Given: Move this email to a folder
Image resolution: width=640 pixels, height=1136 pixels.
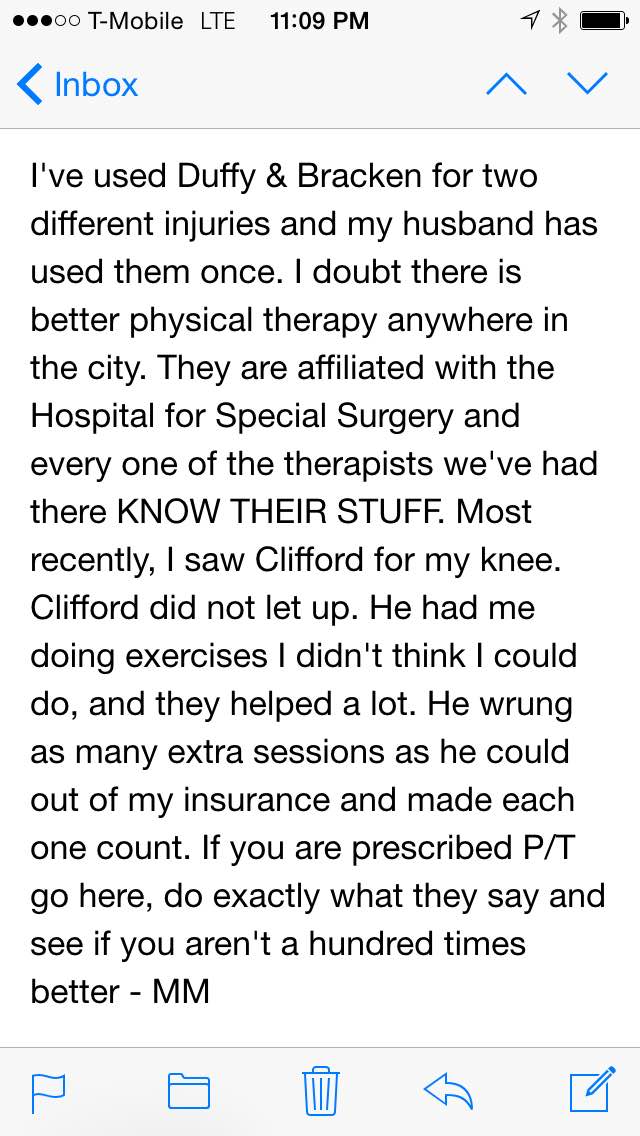Looking at the screenshot, I should point(188,1091).
